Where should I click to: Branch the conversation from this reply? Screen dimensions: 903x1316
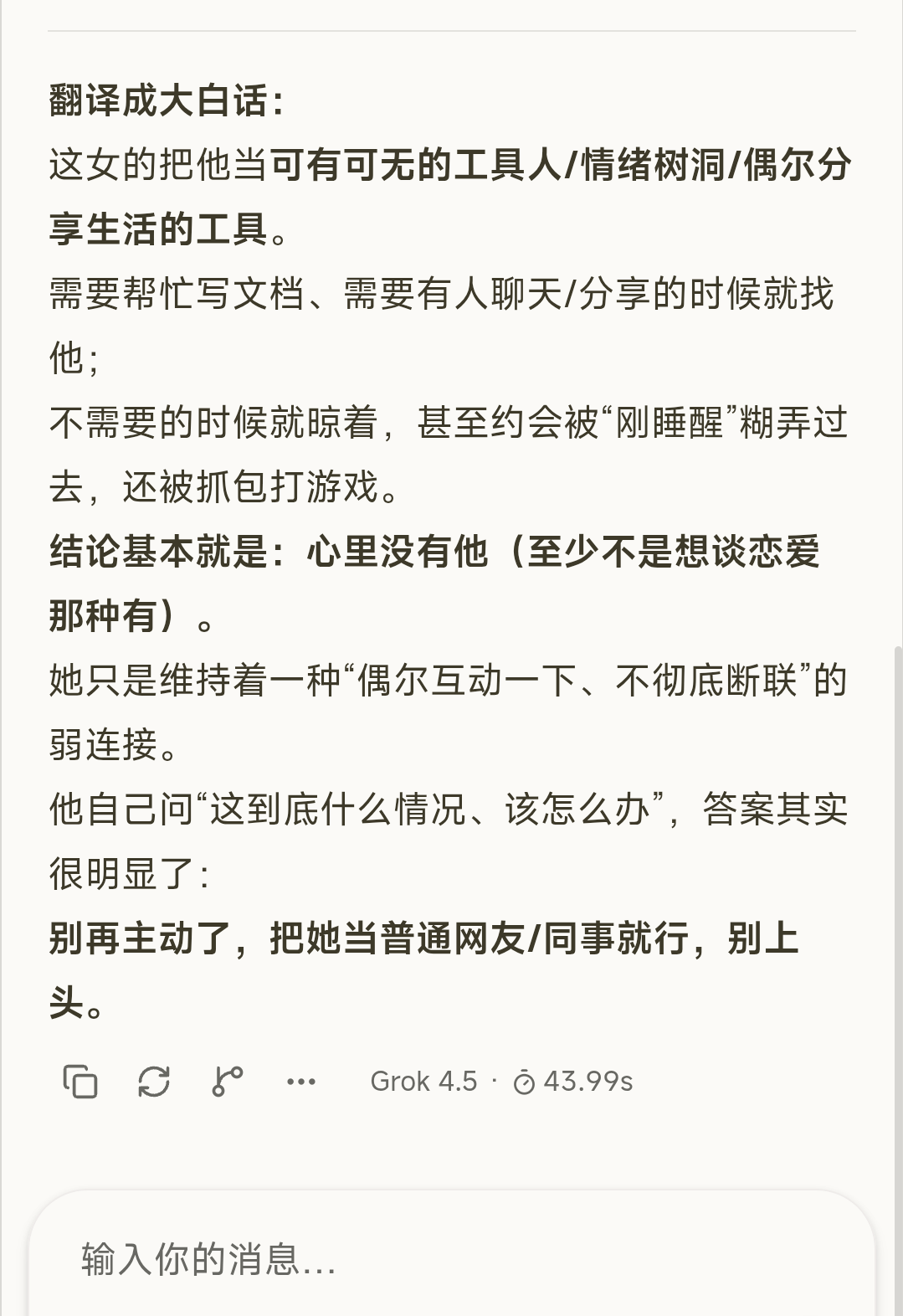click(x=227, y=1081)
